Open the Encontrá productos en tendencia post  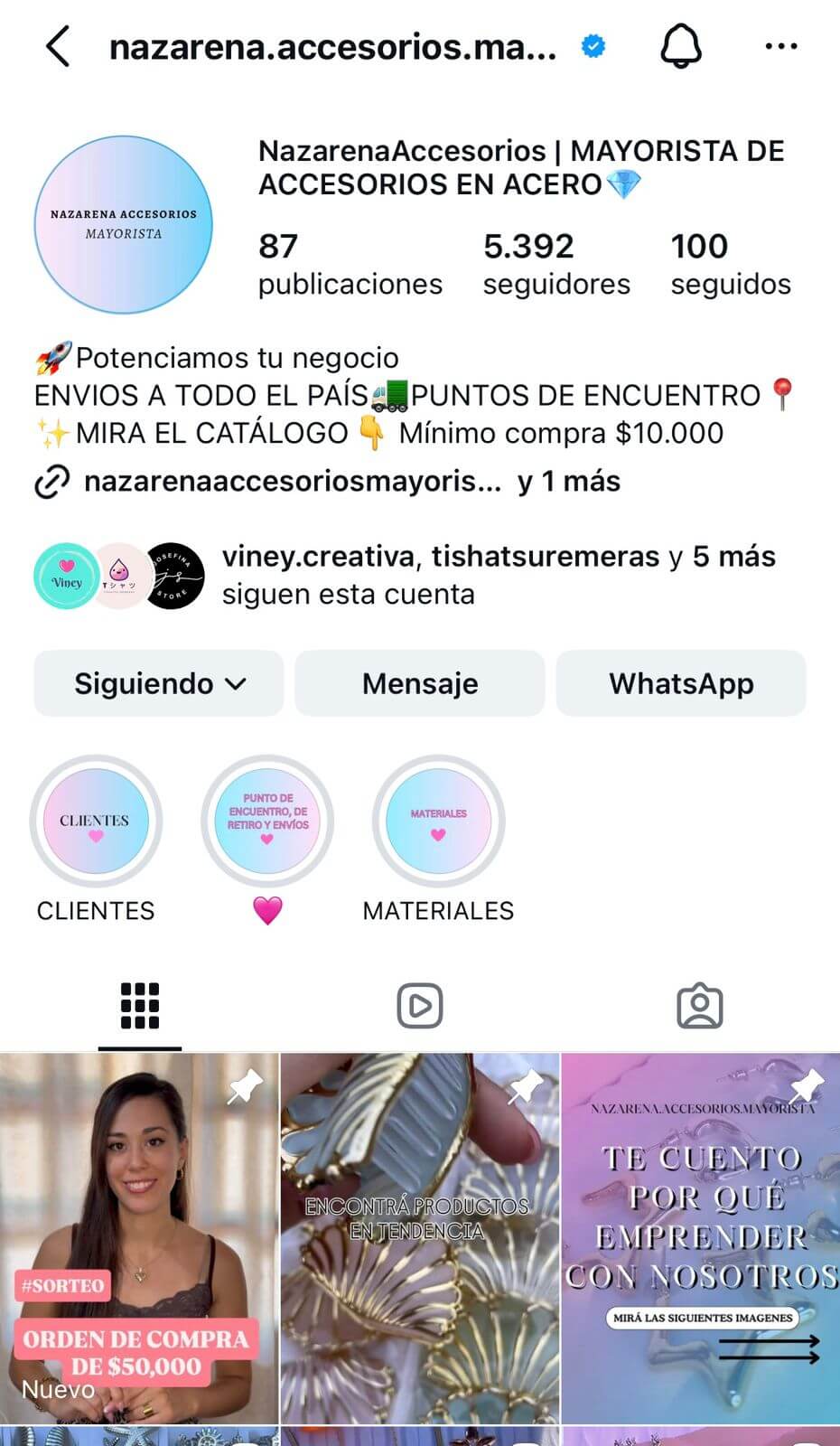[x=420, y=1238]
